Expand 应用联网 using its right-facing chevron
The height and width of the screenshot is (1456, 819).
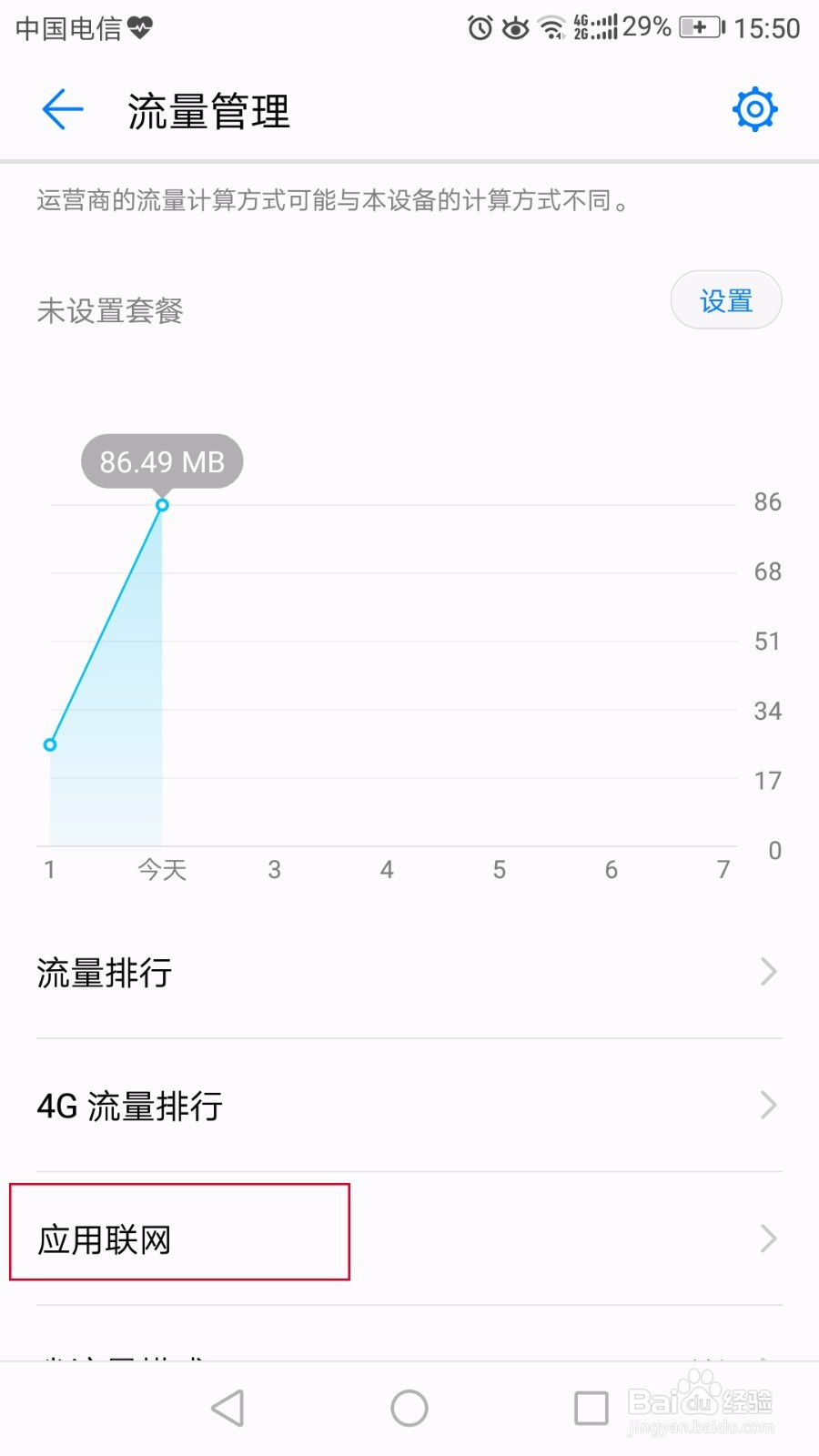click(x=767, y=1238)
